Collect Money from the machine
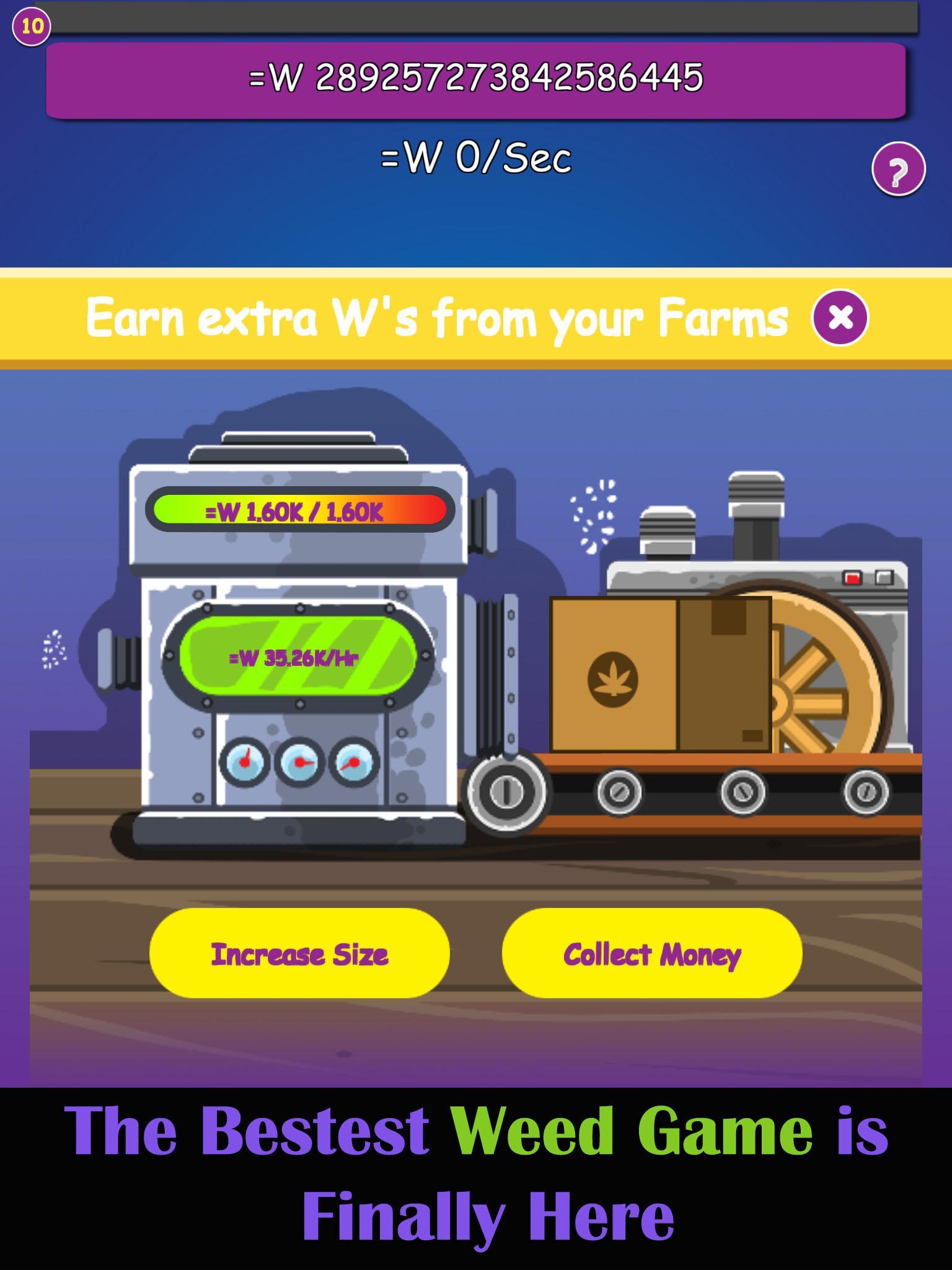952x1270 pixels. pos(652,953)
